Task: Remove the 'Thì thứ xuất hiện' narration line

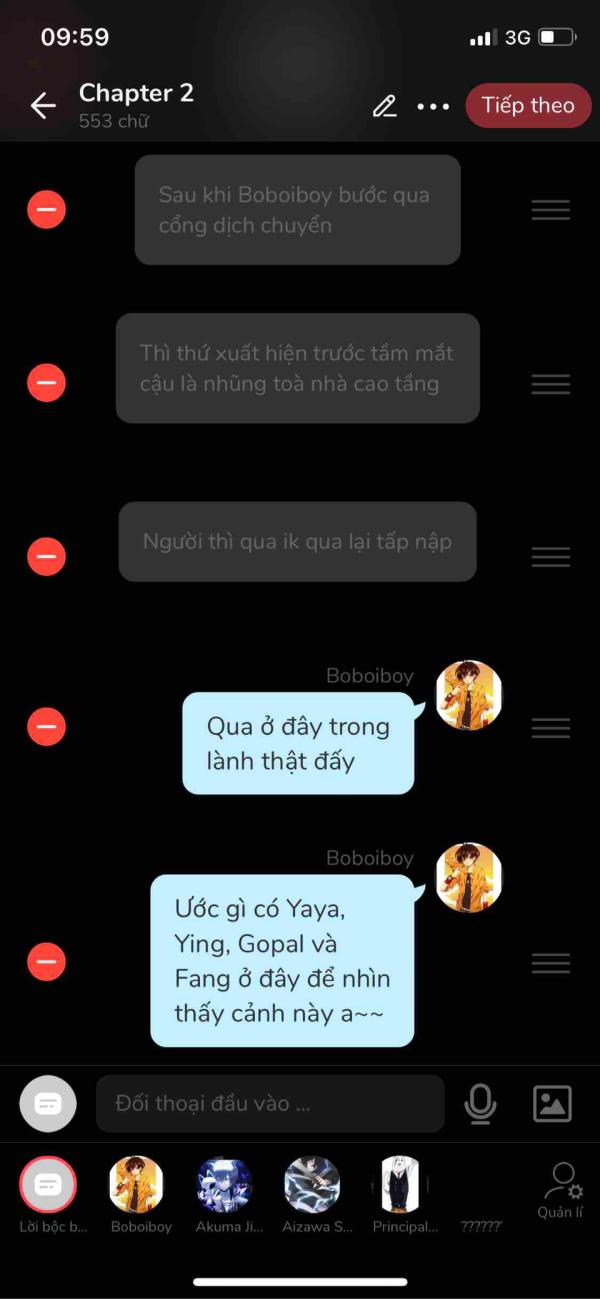Action: [46, 382]
